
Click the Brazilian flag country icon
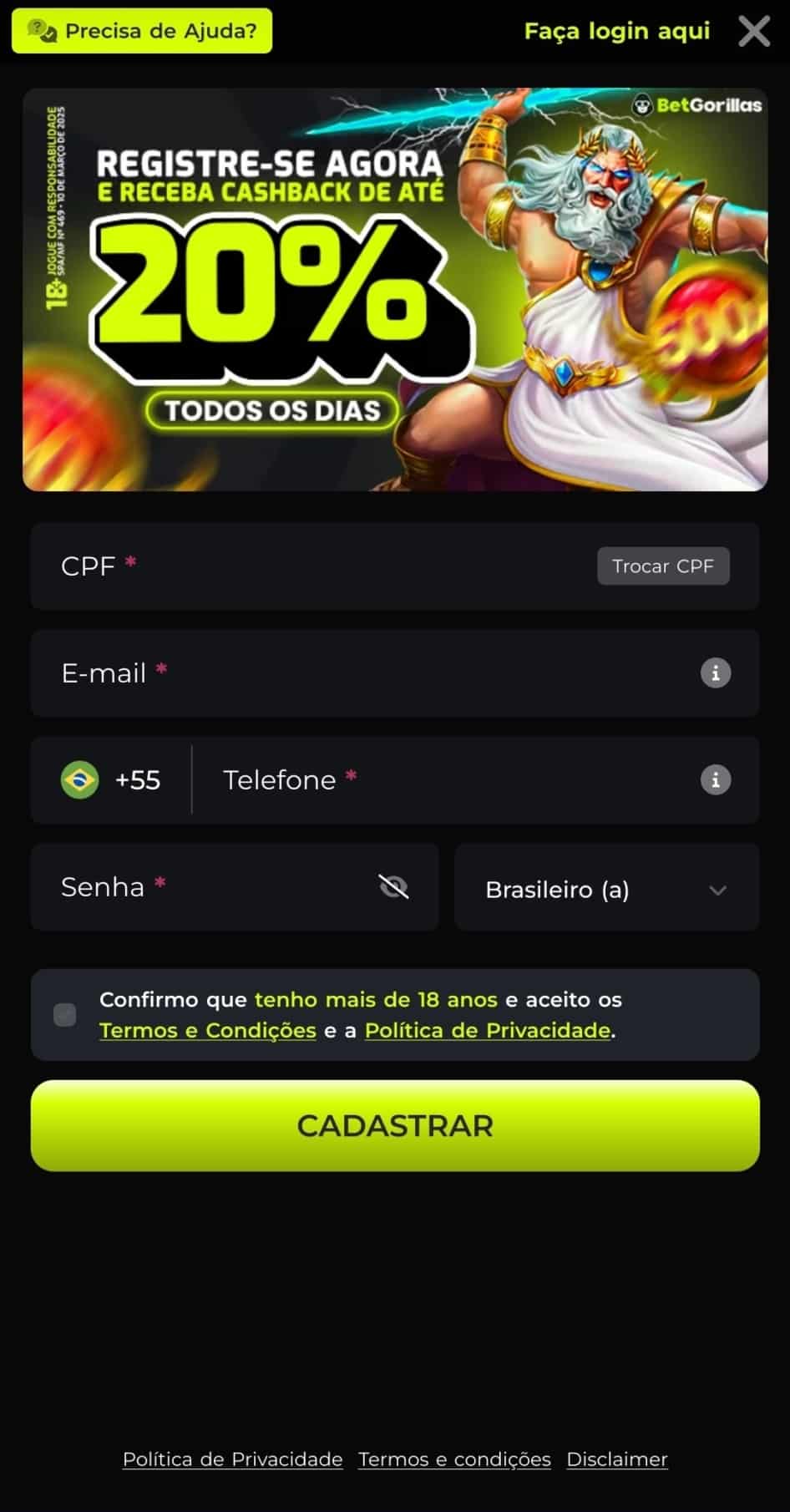coord(81,780)
